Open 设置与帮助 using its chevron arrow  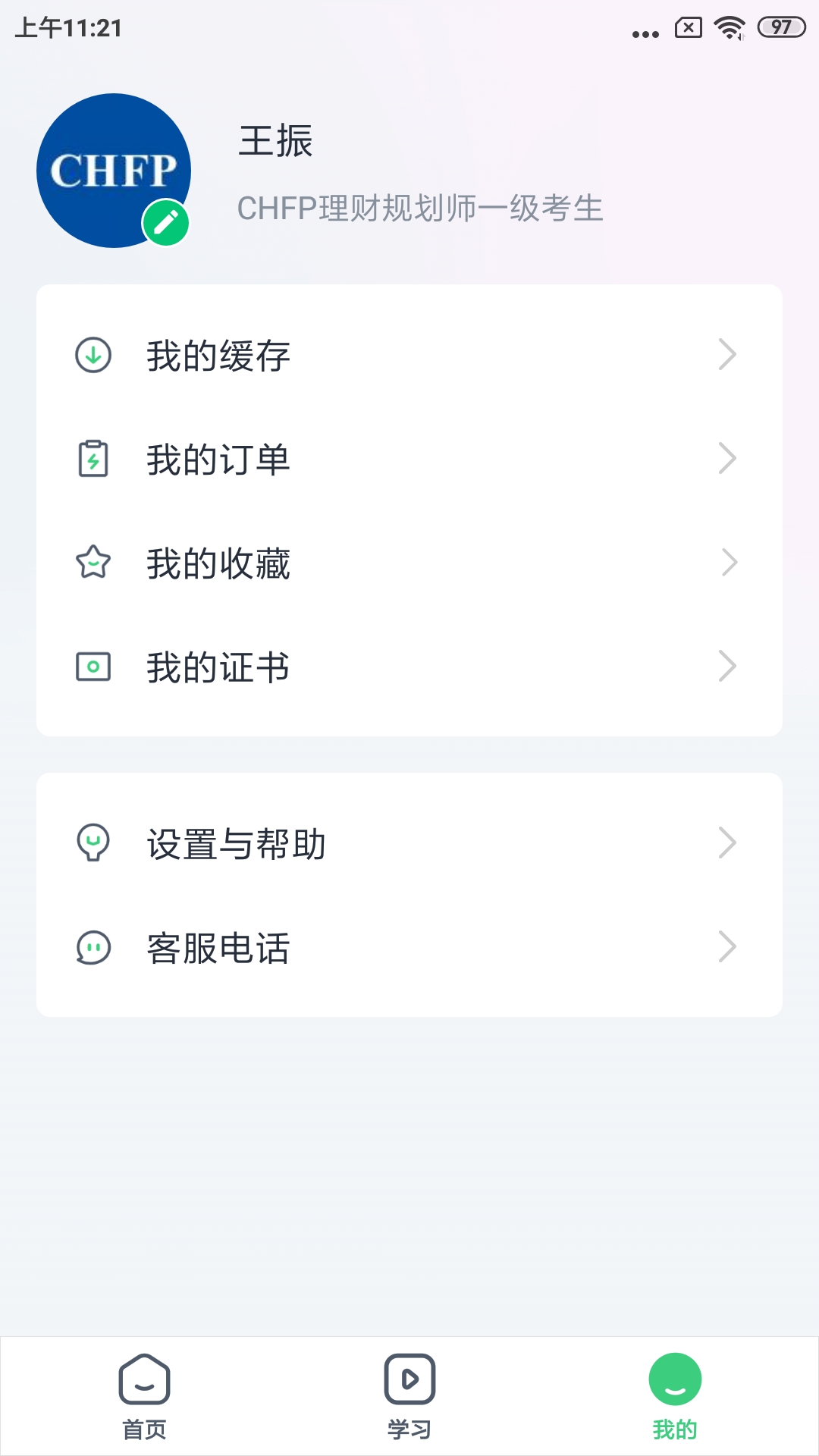click(728, 842)
